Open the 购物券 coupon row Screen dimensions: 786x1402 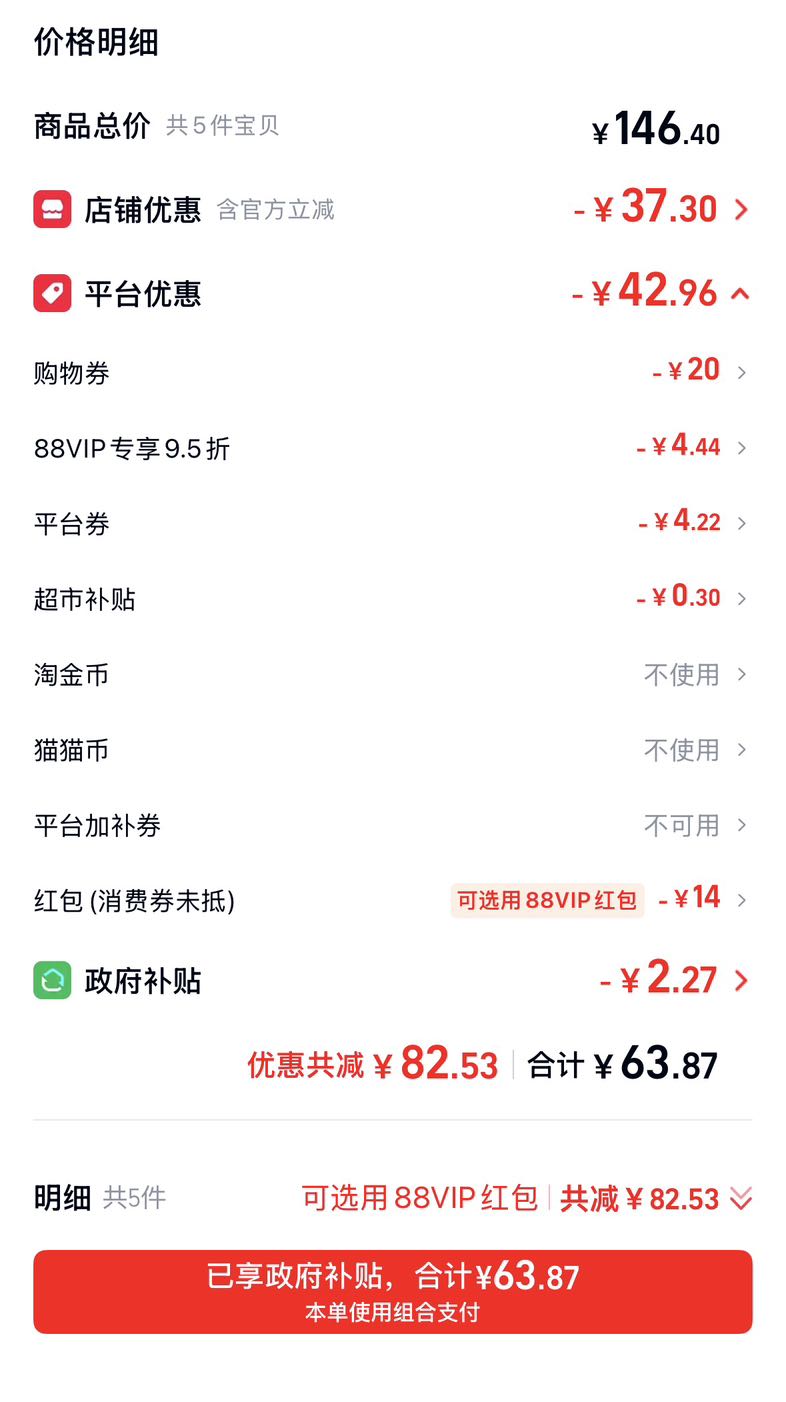point(392,373)
